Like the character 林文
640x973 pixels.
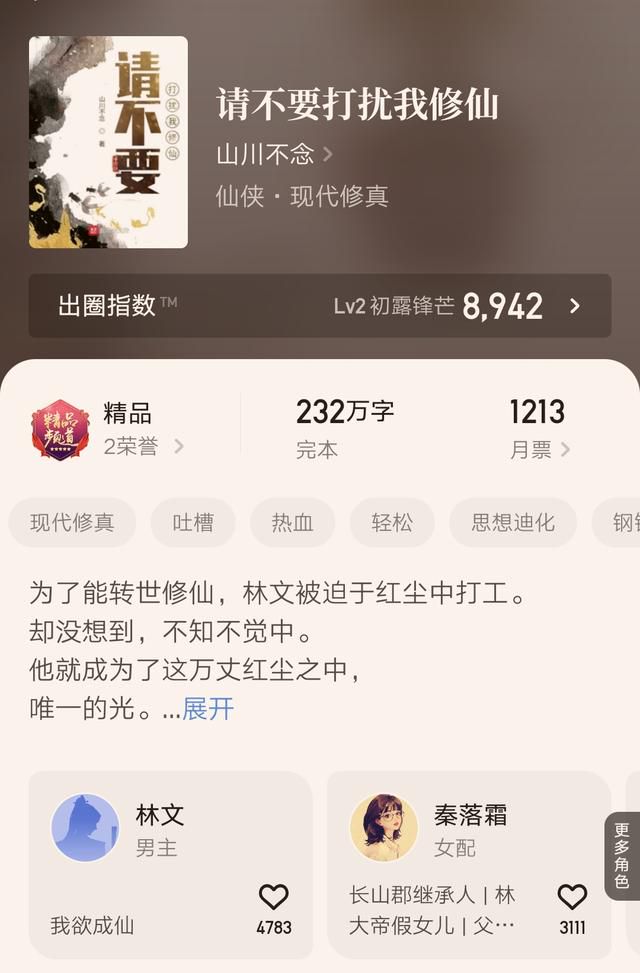(273, 897)
